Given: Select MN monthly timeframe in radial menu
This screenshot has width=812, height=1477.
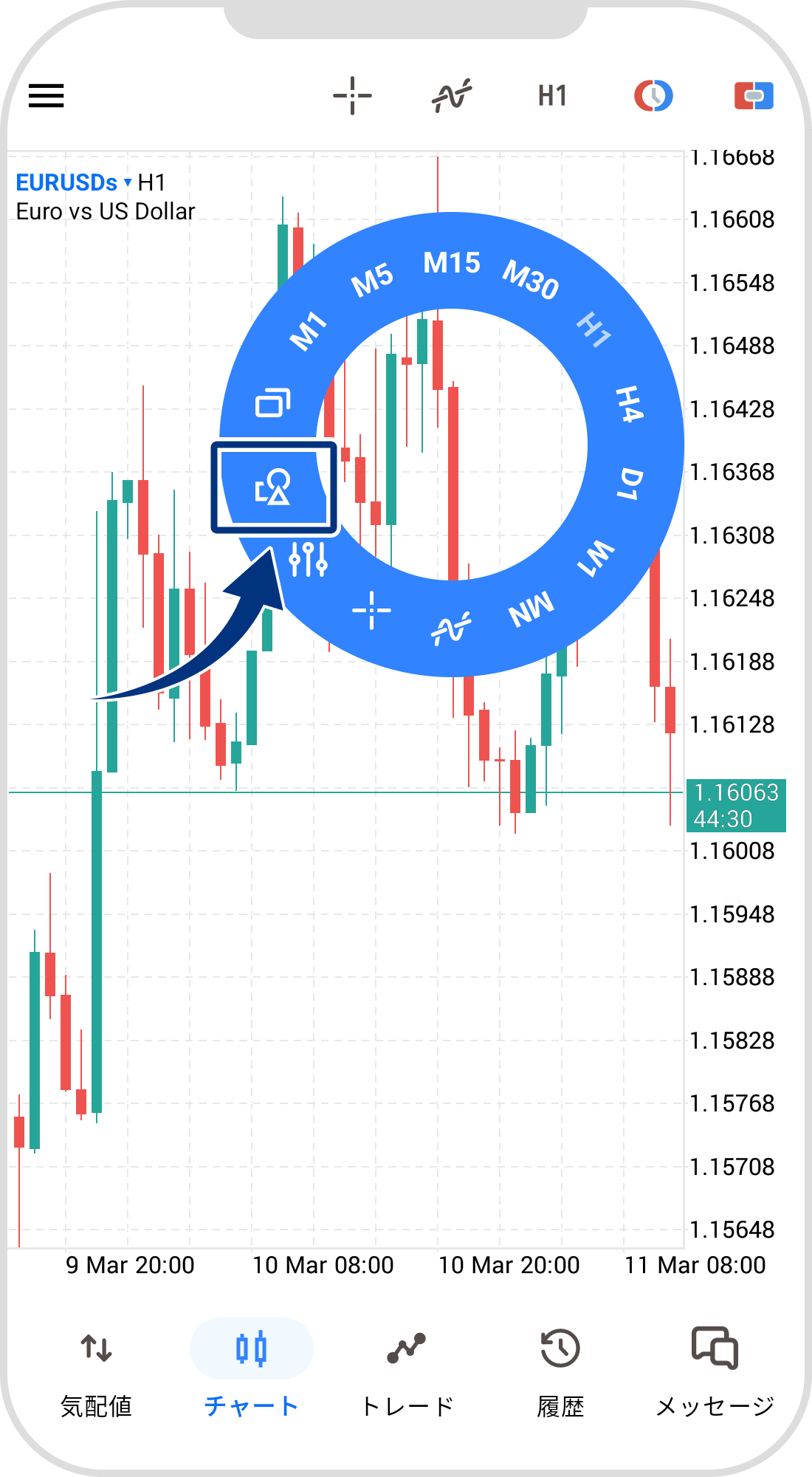Looking at the screenshot, I should point(531,610).
